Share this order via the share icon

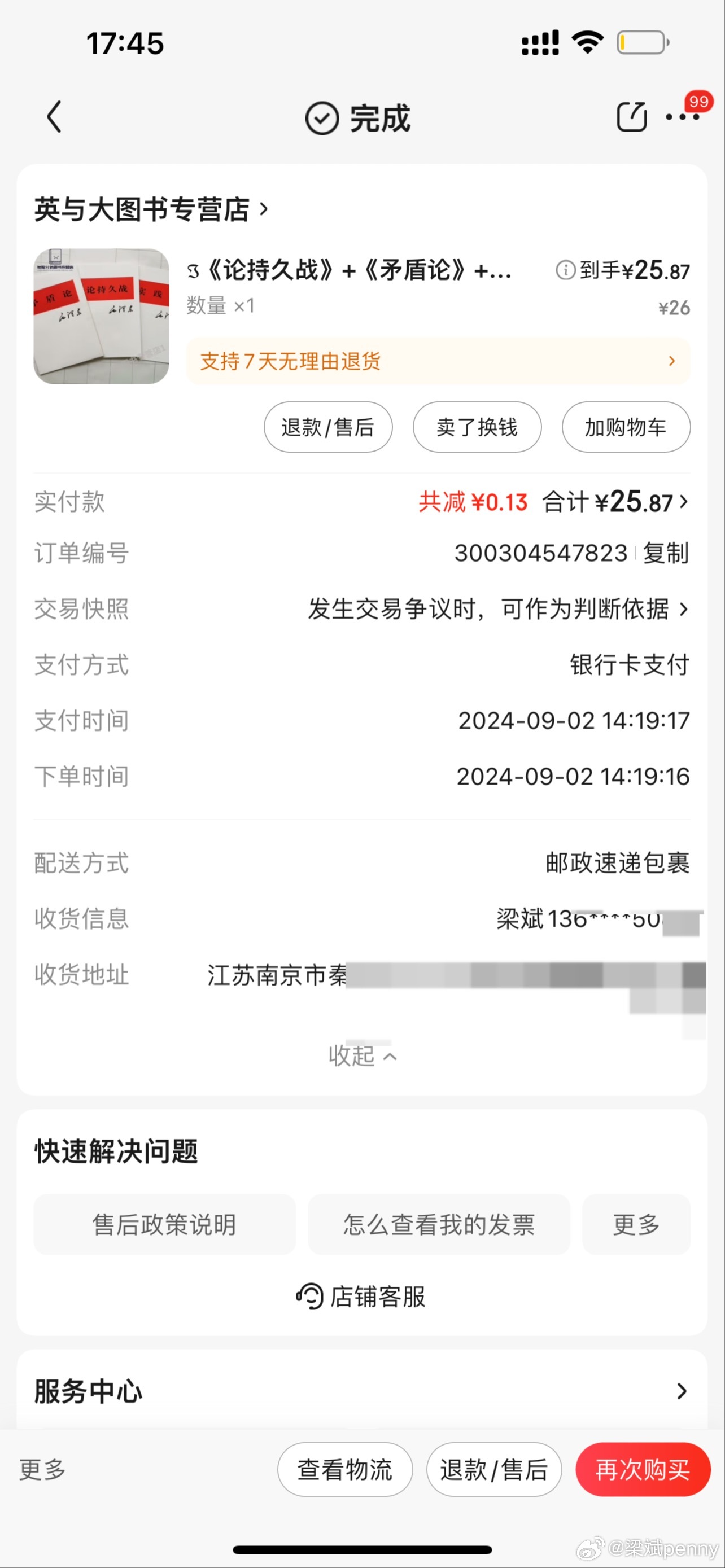(631, 116)
